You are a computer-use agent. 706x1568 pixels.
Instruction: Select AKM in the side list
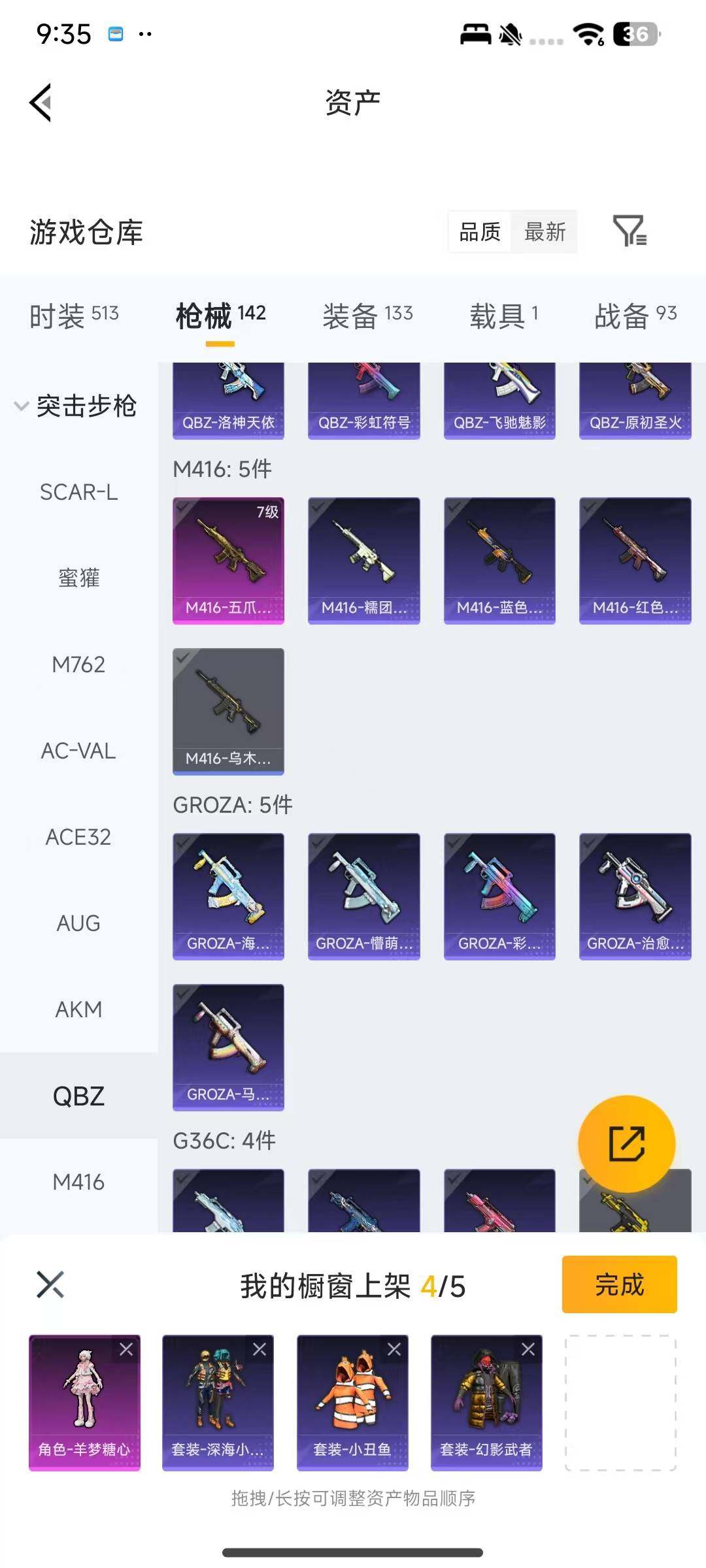(78, 1009)
